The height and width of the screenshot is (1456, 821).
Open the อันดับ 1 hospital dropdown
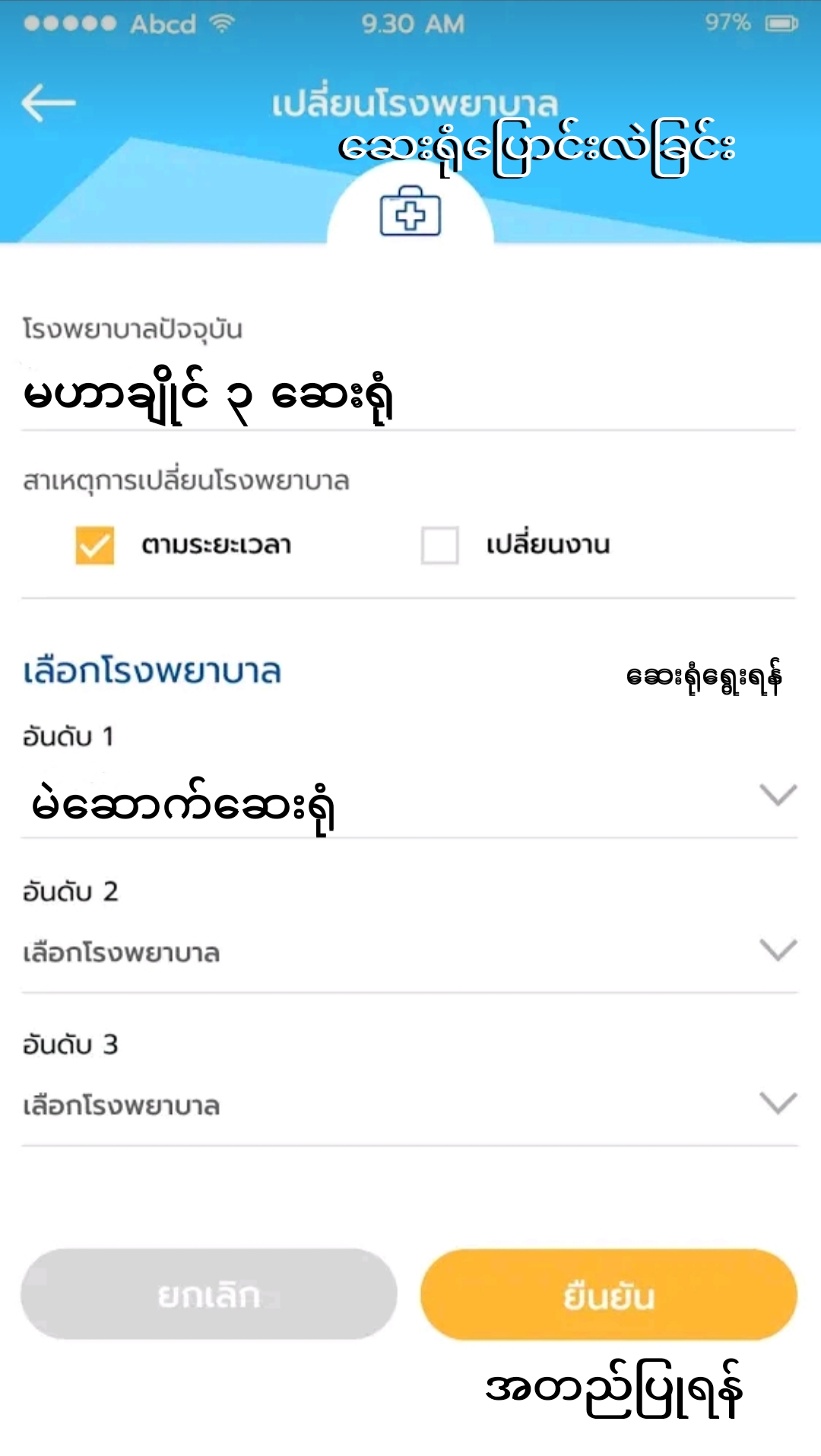click(x=778, y=795)
